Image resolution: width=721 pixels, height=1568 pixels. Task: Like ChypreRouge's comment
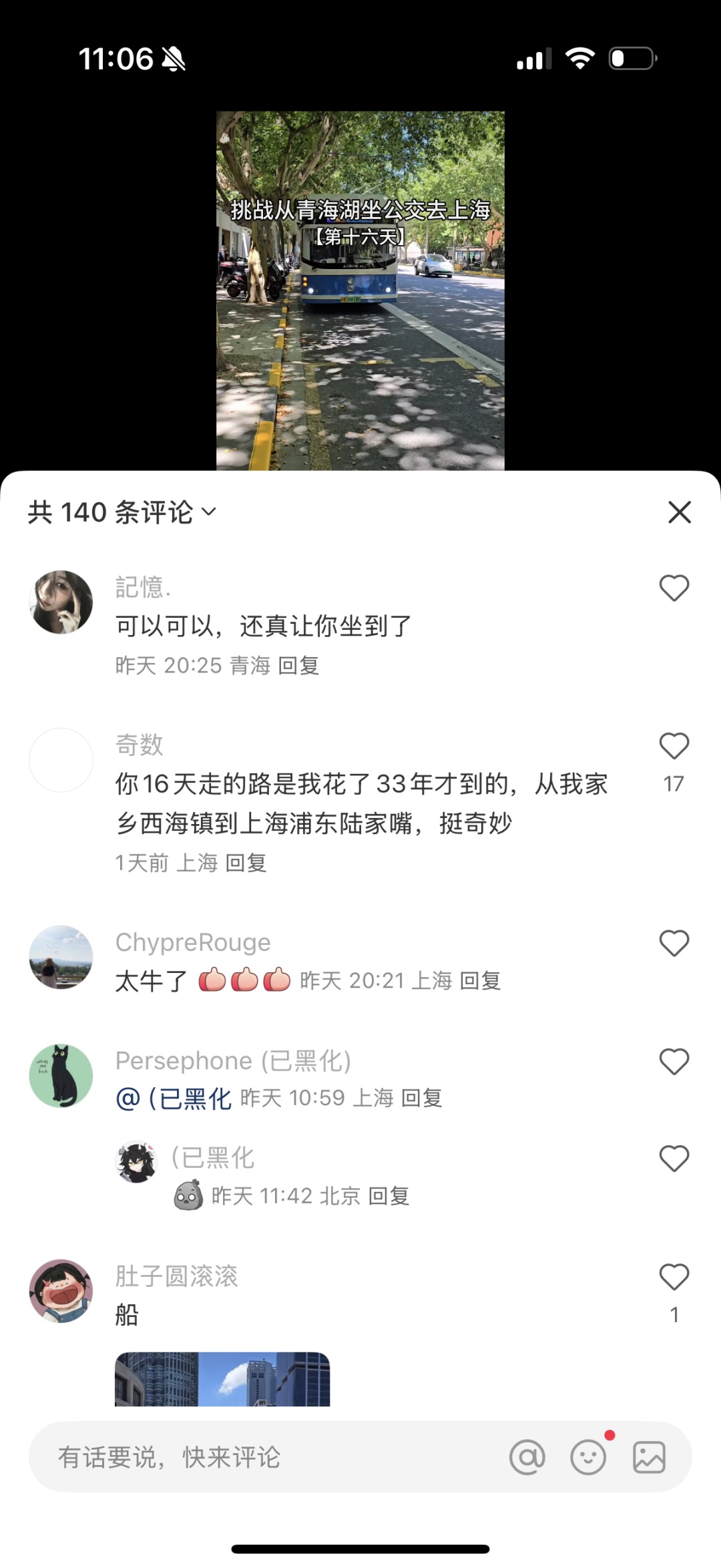[x=674, y=943]
